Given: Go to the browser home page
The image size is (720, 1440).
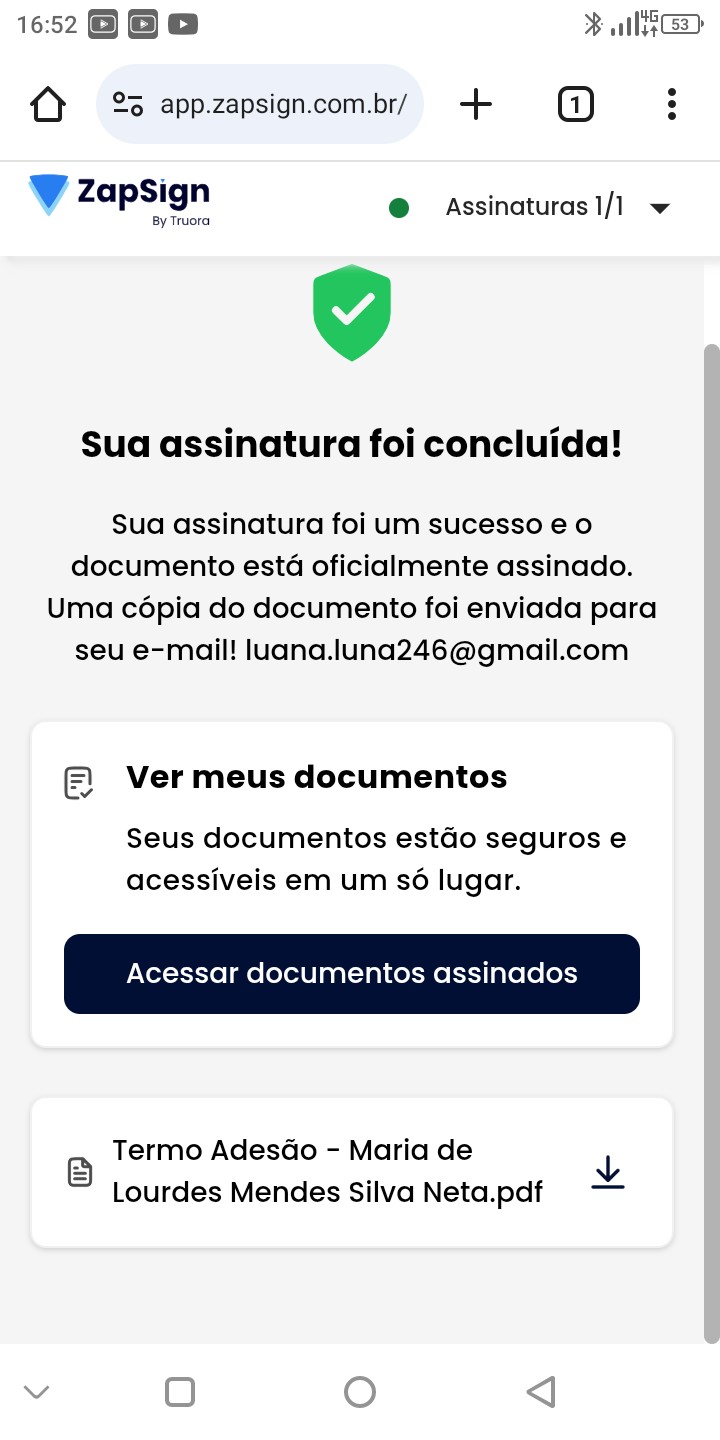Looking at the screenshot, I should point(48,104).
